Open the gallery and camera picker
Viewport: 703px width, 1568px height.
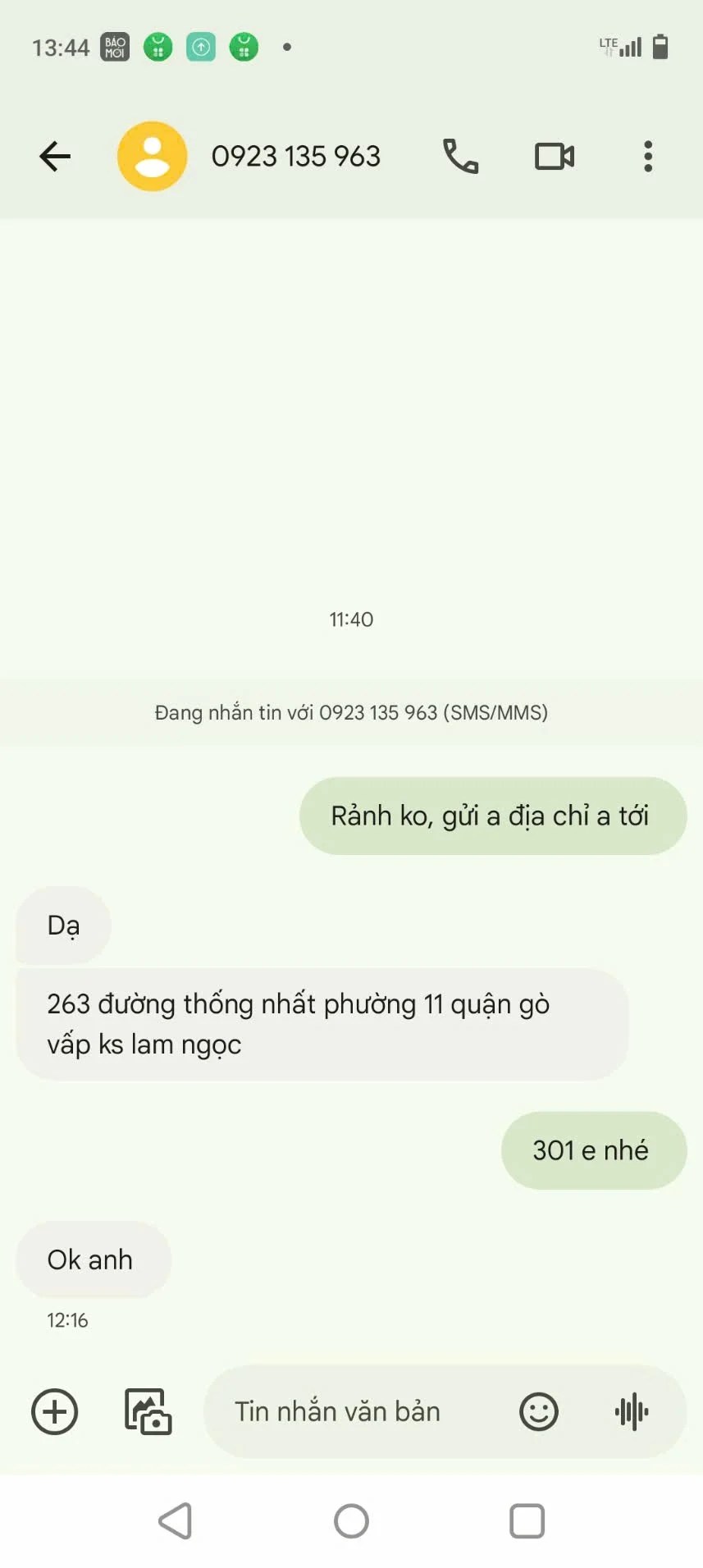(x=148, y=1412)
